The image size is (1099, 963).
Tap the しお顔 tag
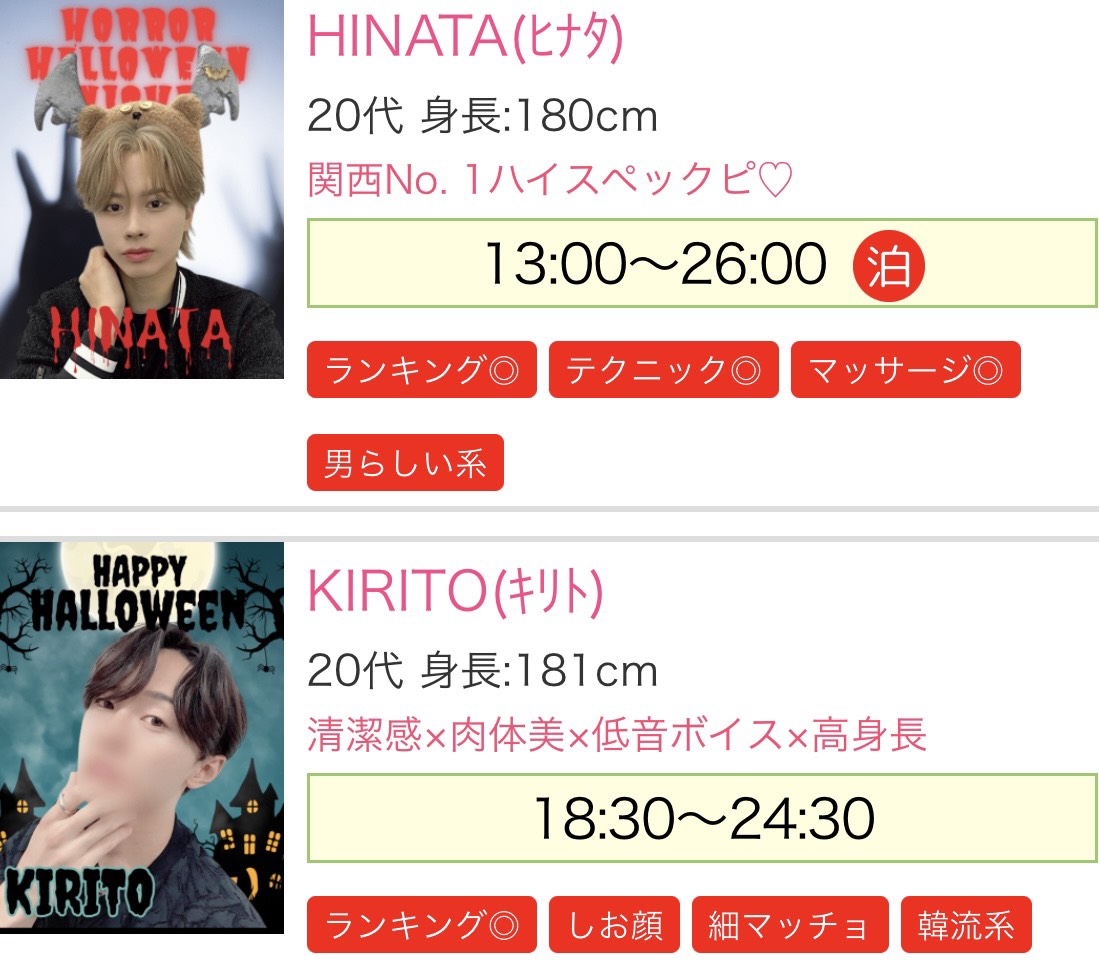(614, 925)
